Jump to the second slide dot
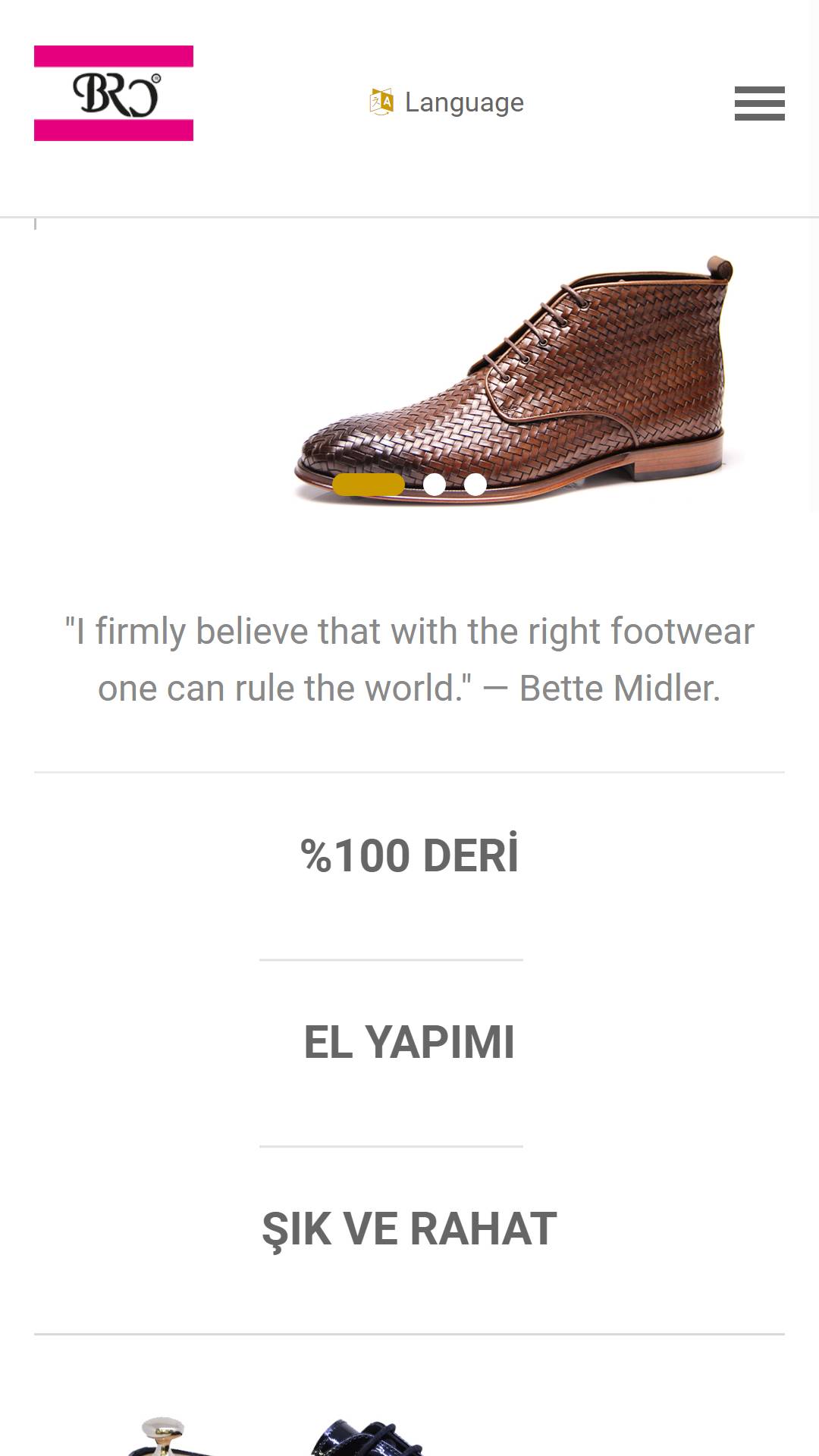This screenshot has height=1456, width=819. click(435, 485)
